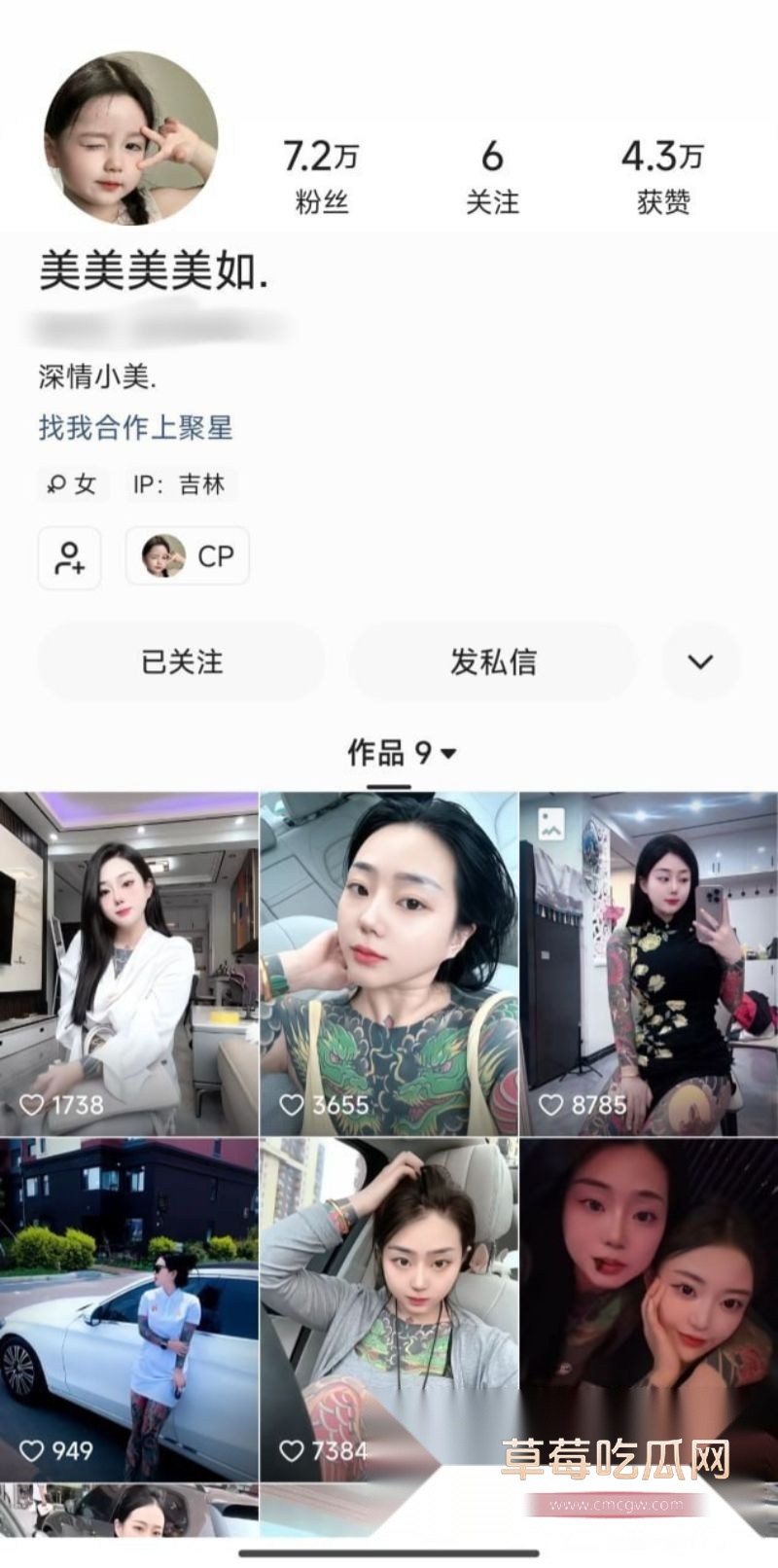The width and height of the screenshot is (778, 1568).
Task: Click the heart icon on the 1738 video
Action: (x=30, y=1105)
